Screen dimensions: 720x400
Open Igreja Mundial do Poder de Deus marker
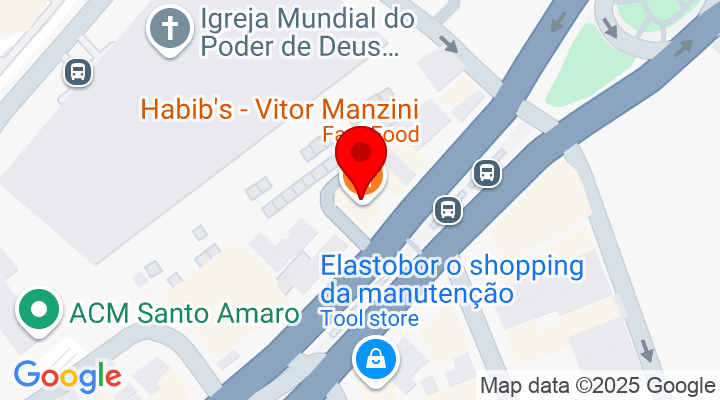pyautogui.click(x=171, y=30)
